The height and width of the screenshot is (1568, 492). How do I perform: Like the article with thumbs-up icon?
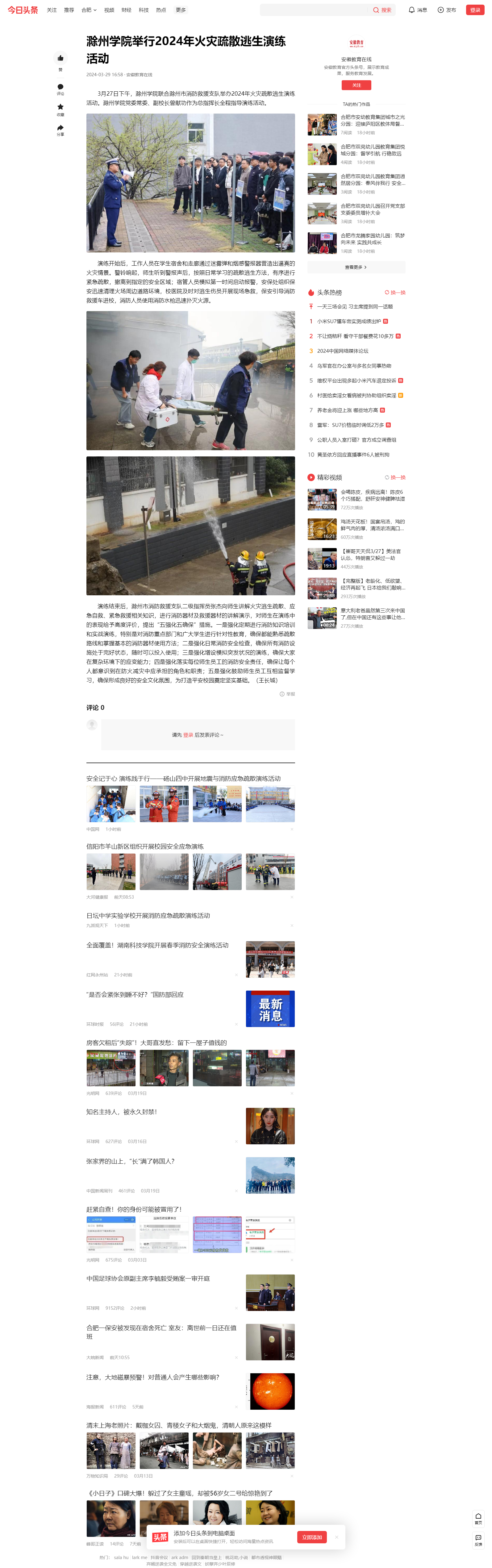pos(60,58)
